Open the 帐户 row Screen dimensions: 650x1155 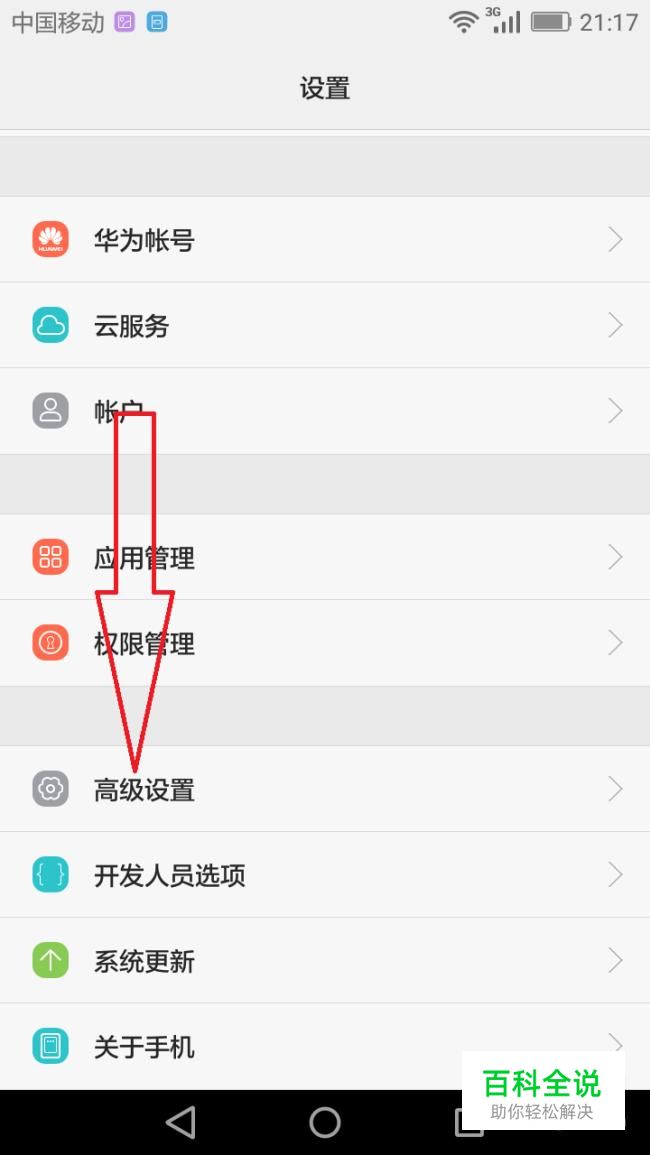point(325,411)
